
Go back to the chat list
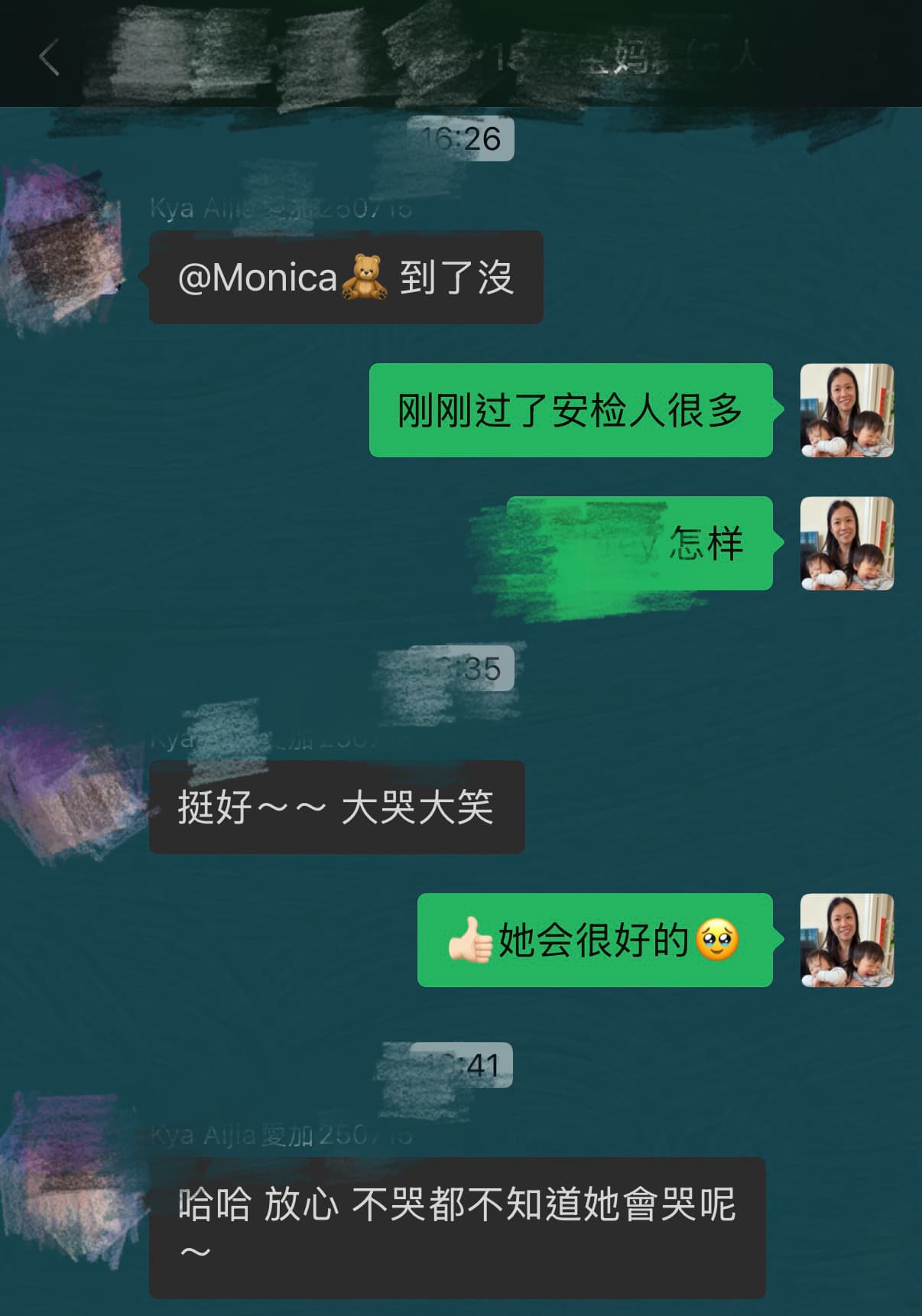pos(50,58)
